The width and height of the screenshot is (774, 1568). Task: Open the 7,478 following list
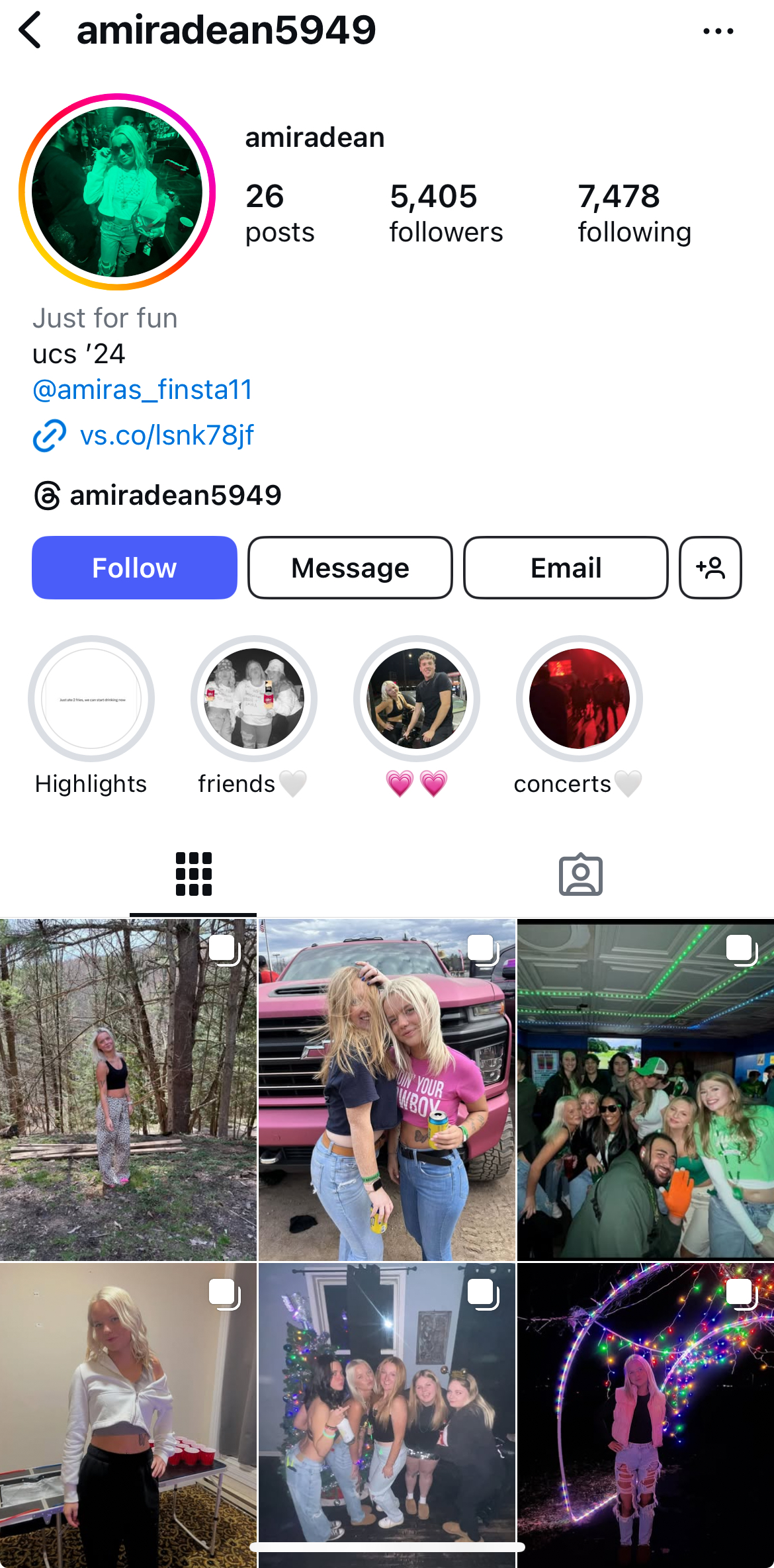[634, 213]
